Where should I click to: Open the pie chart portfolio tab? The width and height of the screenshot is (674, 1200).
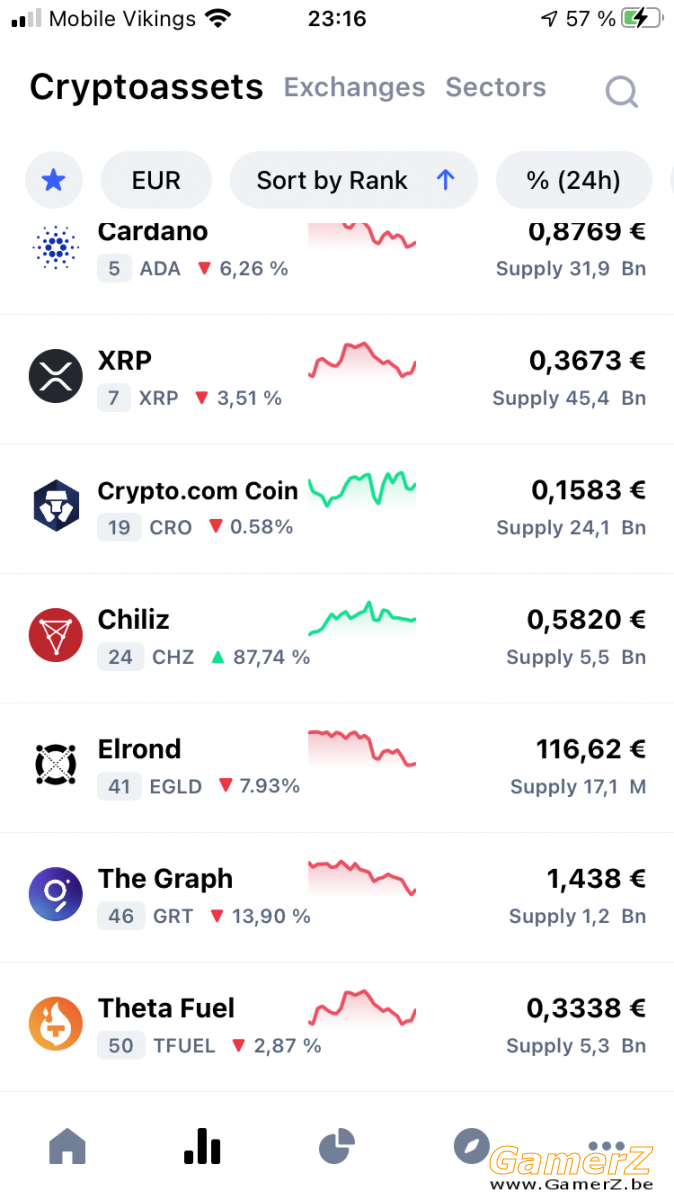(337, 1146)
